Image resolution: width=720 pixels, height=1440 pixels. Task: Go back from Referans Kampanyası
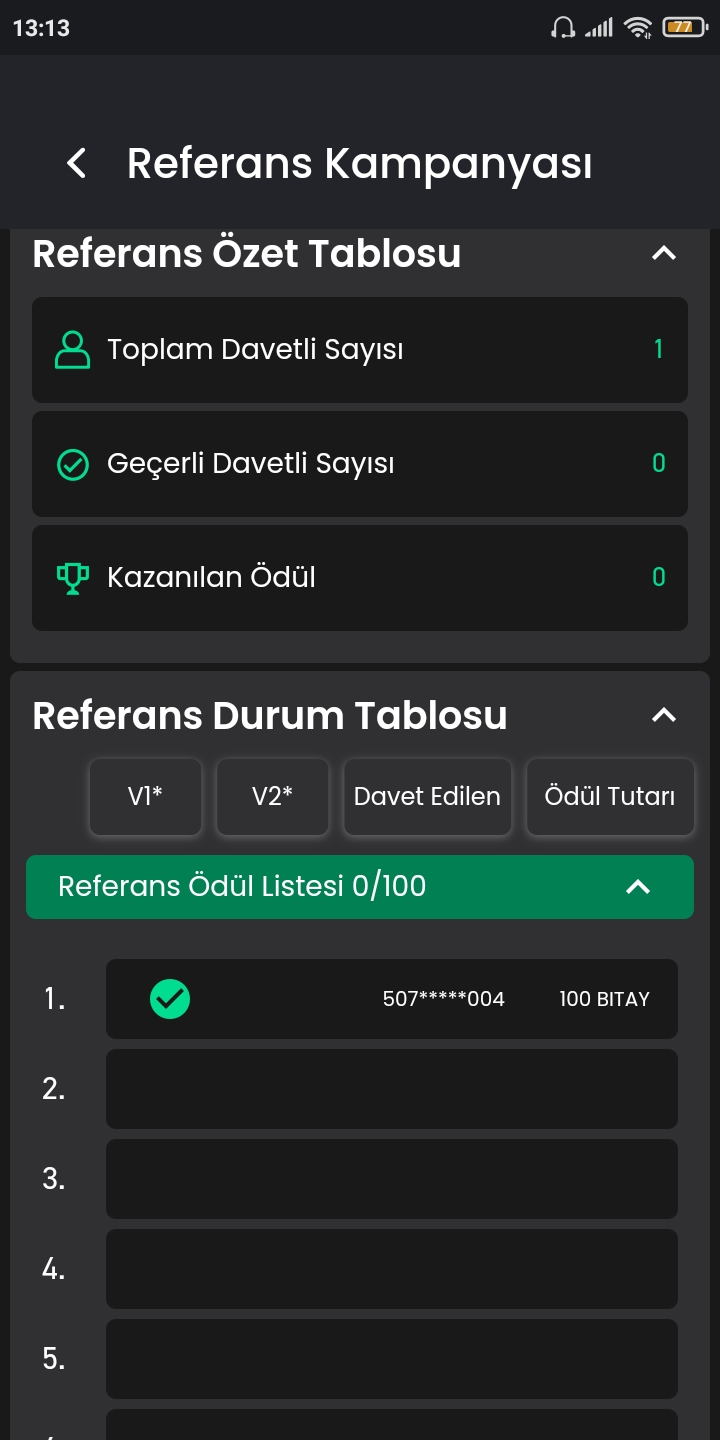point(77,163)
